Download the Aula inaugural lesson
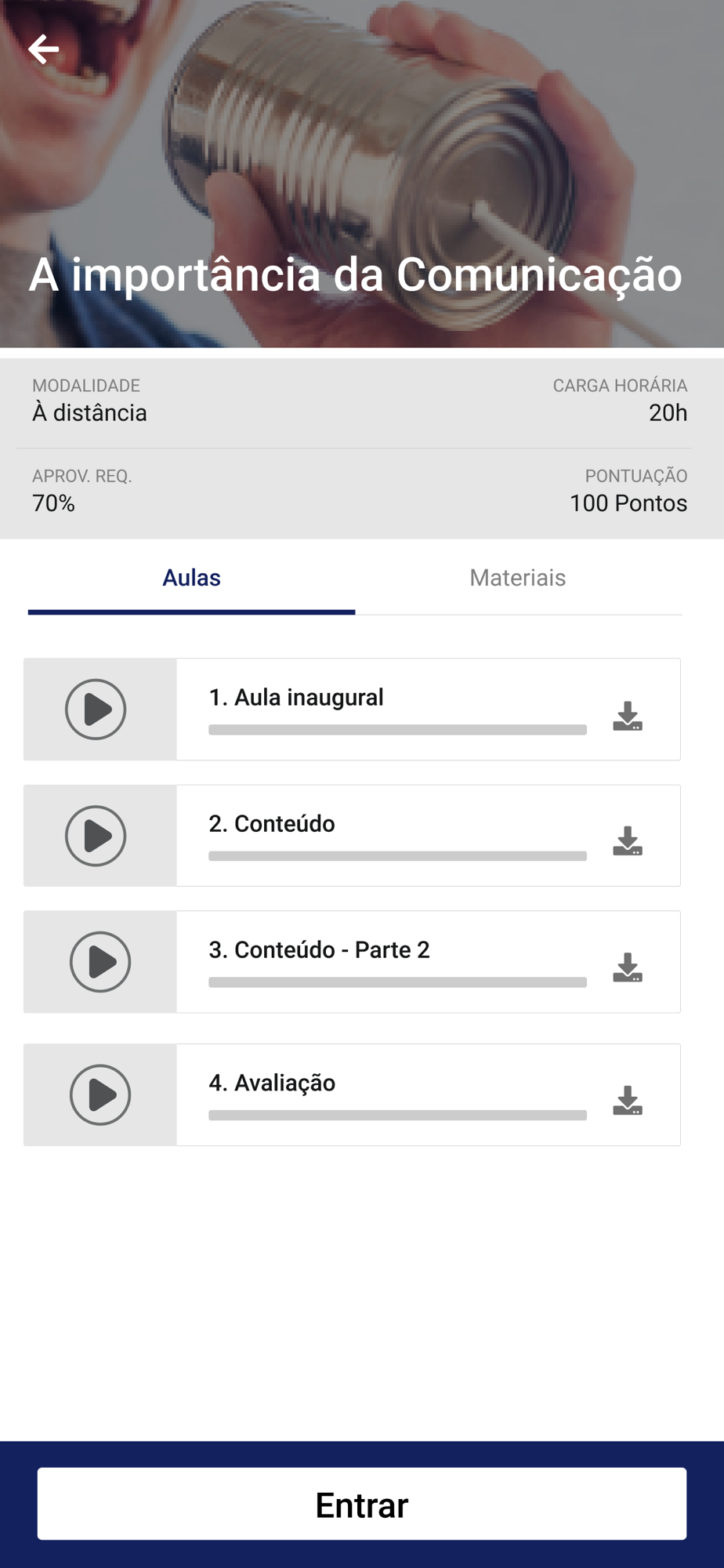 coord(628,716)
